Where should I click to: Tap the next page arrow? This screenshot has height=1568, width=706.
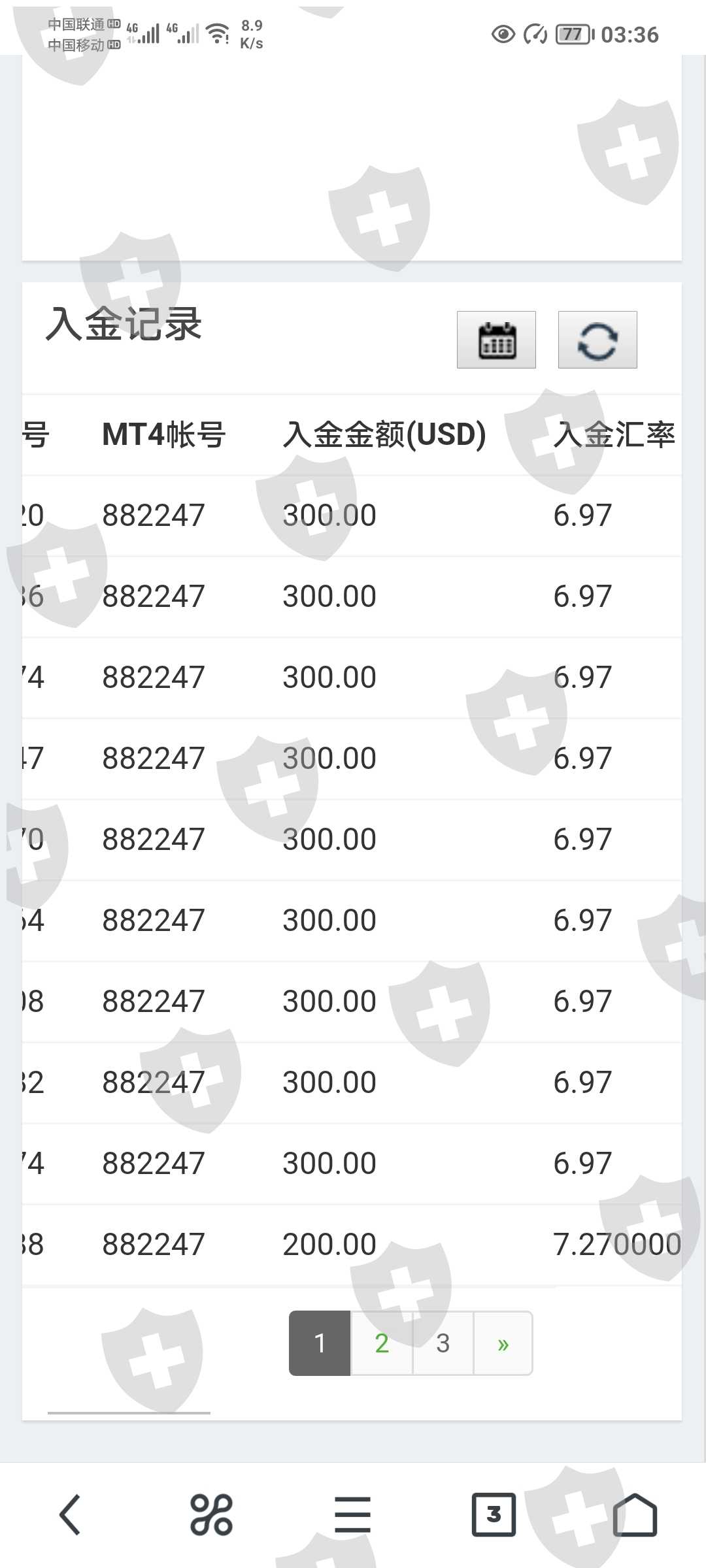(503, 1343)
